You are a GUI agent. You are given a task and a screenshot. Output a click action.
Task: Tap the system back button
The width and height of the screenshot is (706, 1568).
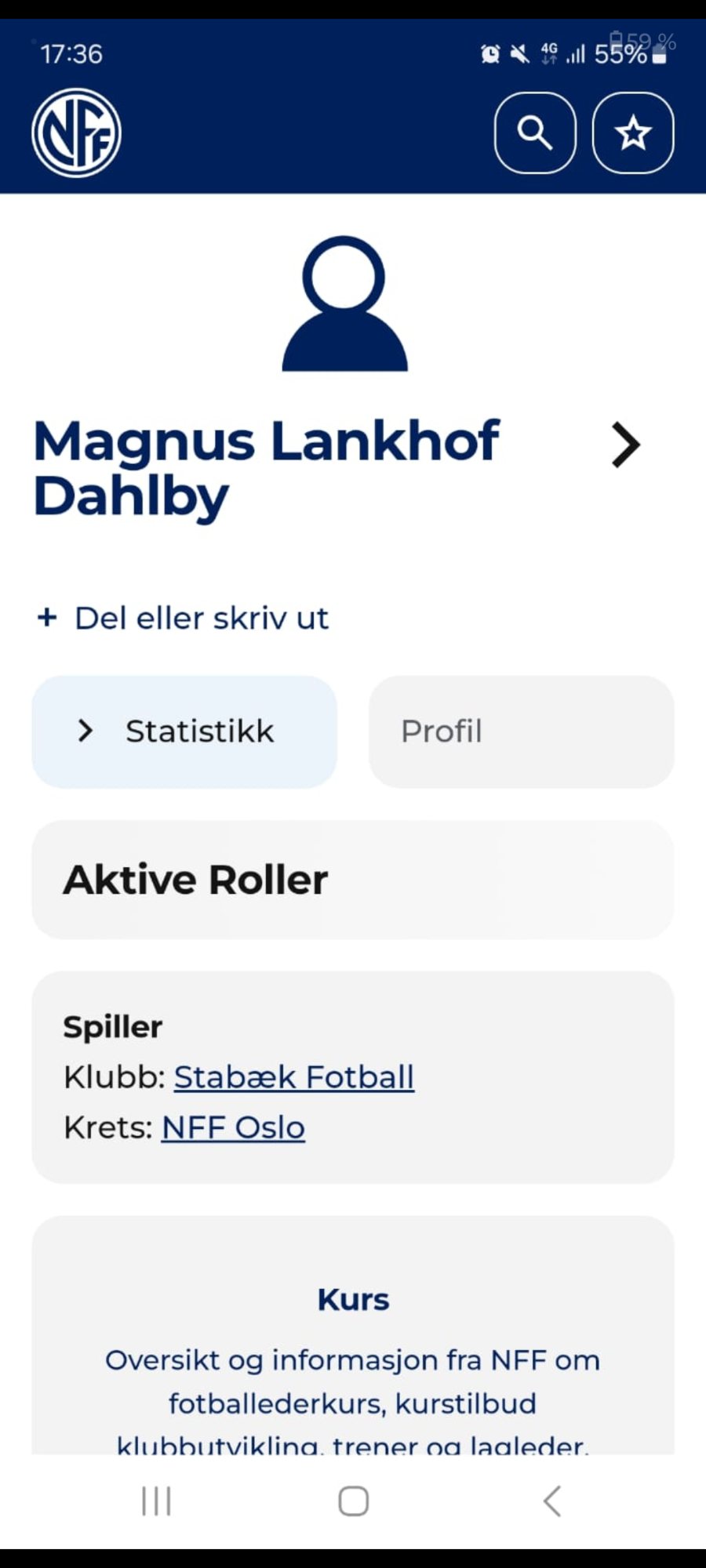click(x=552, y=1501)
